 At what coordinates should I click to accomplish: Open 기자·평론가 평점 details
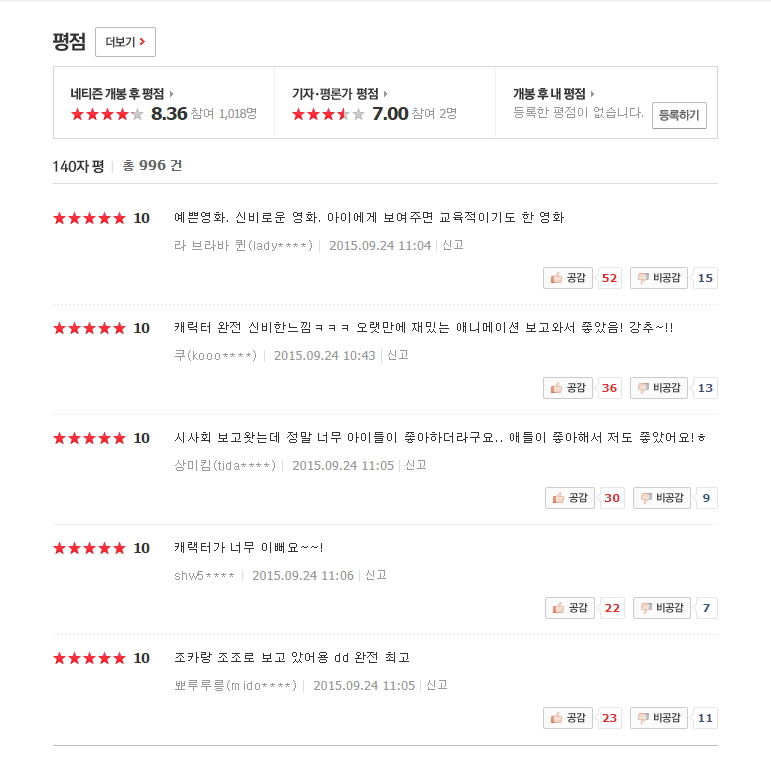coord(340,93)
